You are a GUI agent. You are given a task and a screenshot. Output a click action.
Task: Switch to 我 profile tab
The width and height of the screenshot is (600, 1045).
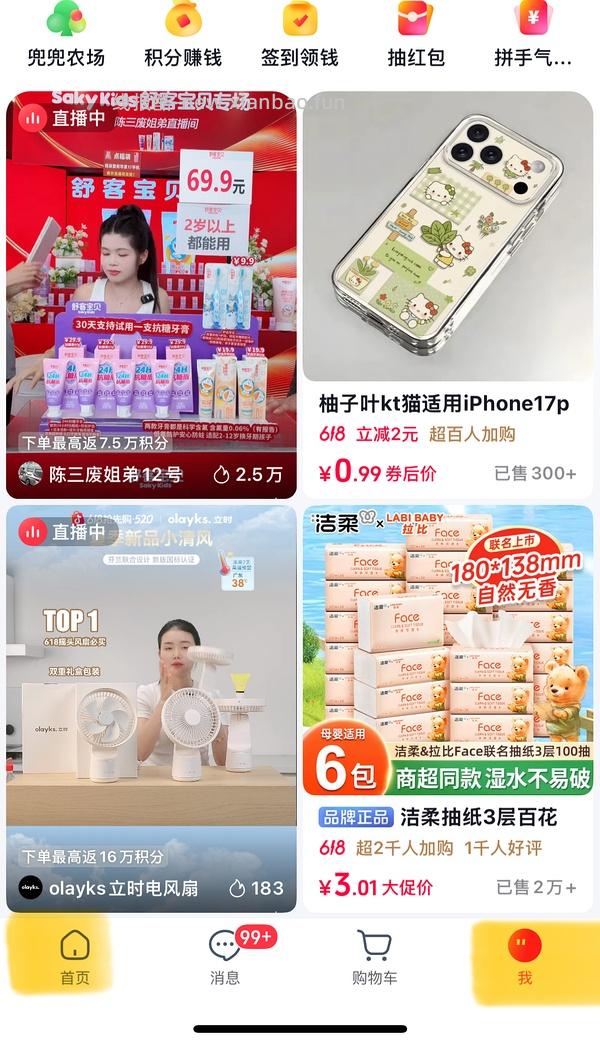(x=525, y=957)
